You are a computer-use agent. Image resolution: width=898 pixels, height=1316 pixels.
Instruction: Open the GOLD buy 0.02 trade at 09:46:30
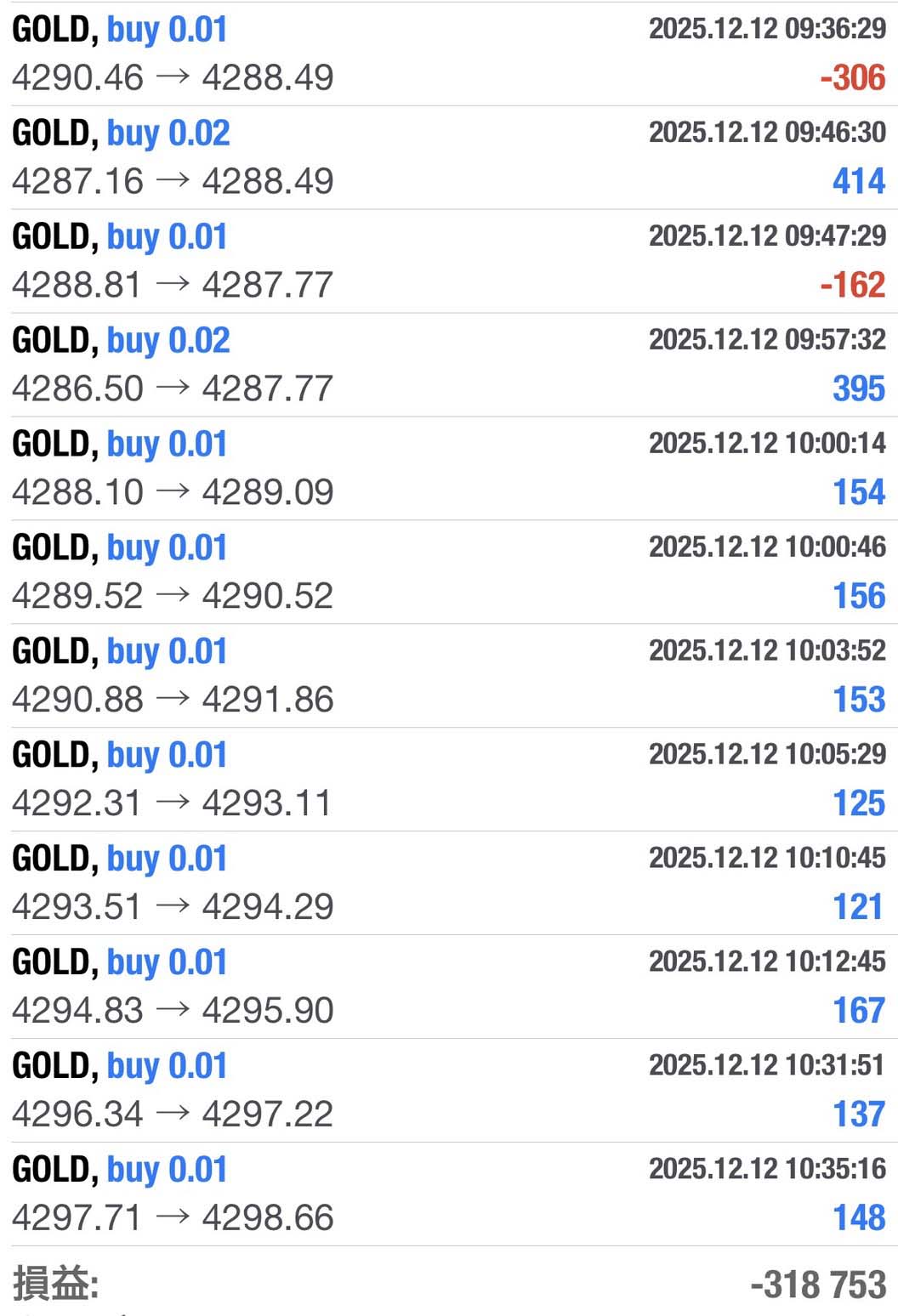click(x=449, y=157)
